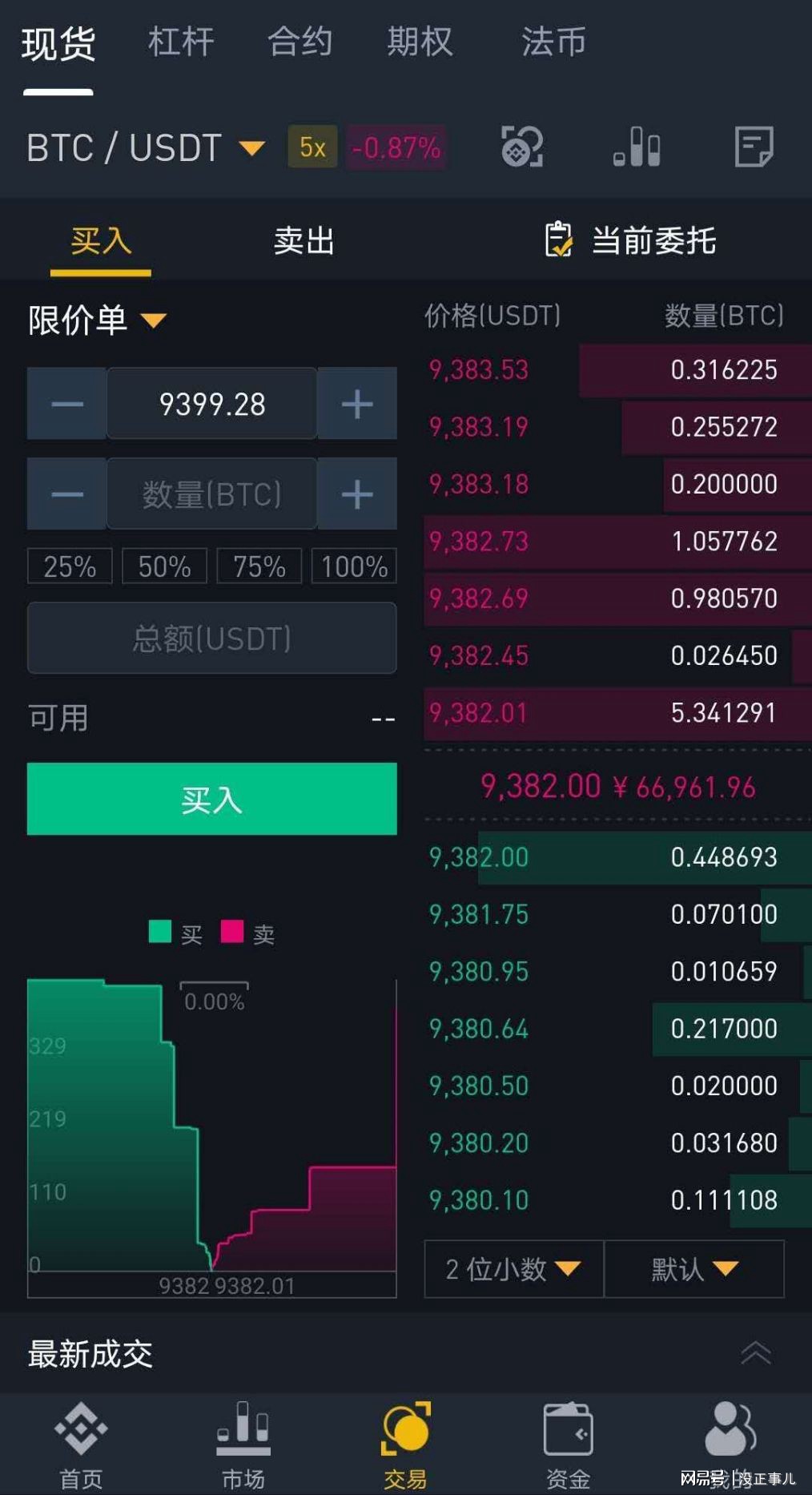Change order type from 限价单
The image size is (812, 1495).
[x=96, y=320]
